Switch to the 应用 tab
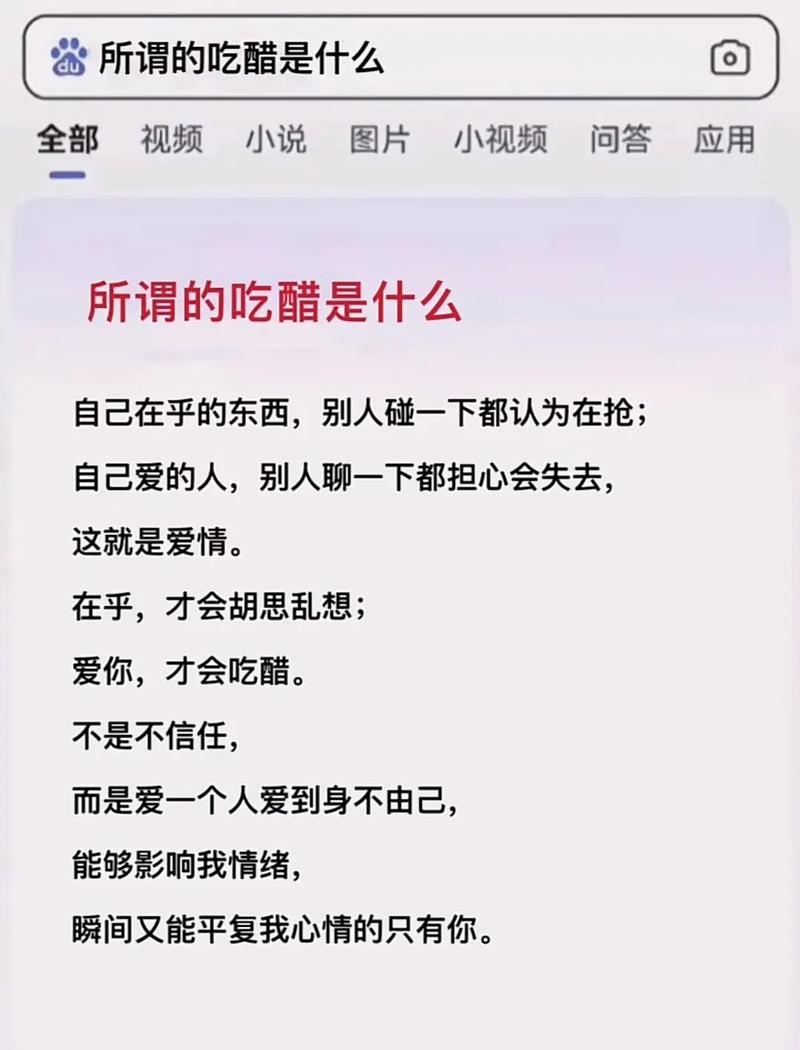 pos(725,139)
